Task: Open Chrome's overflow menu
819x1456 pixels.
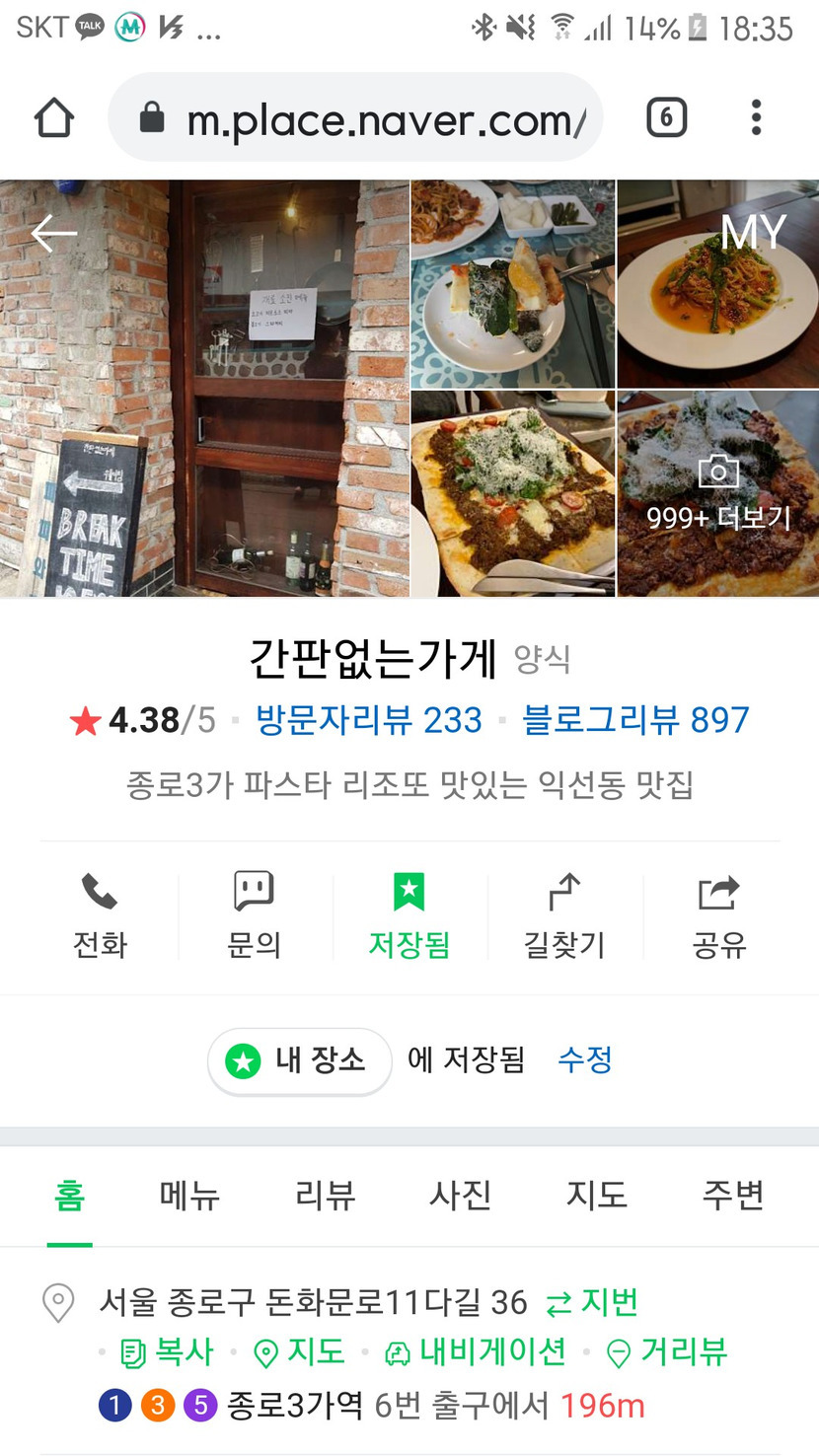Action: coord(756,118)
